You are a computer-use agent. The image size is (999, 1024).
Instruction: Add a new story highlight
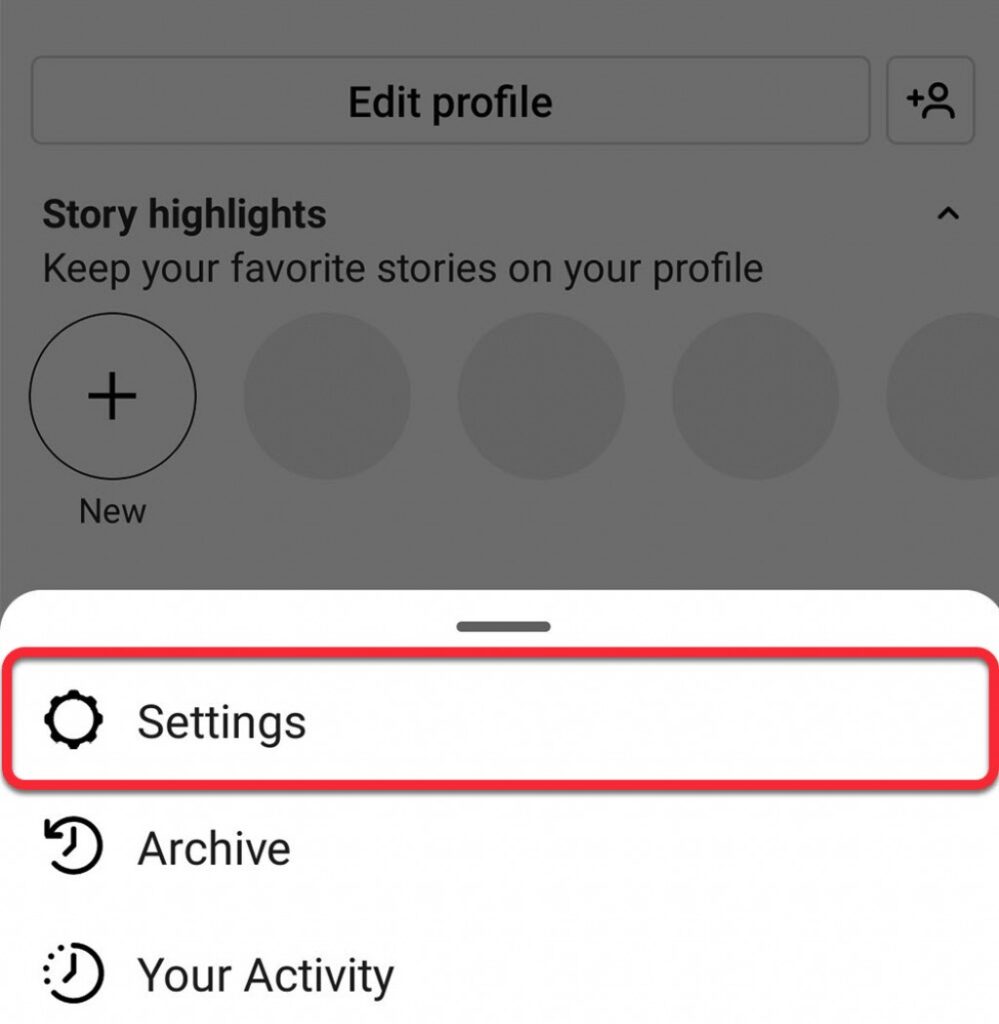coord(113,397)
